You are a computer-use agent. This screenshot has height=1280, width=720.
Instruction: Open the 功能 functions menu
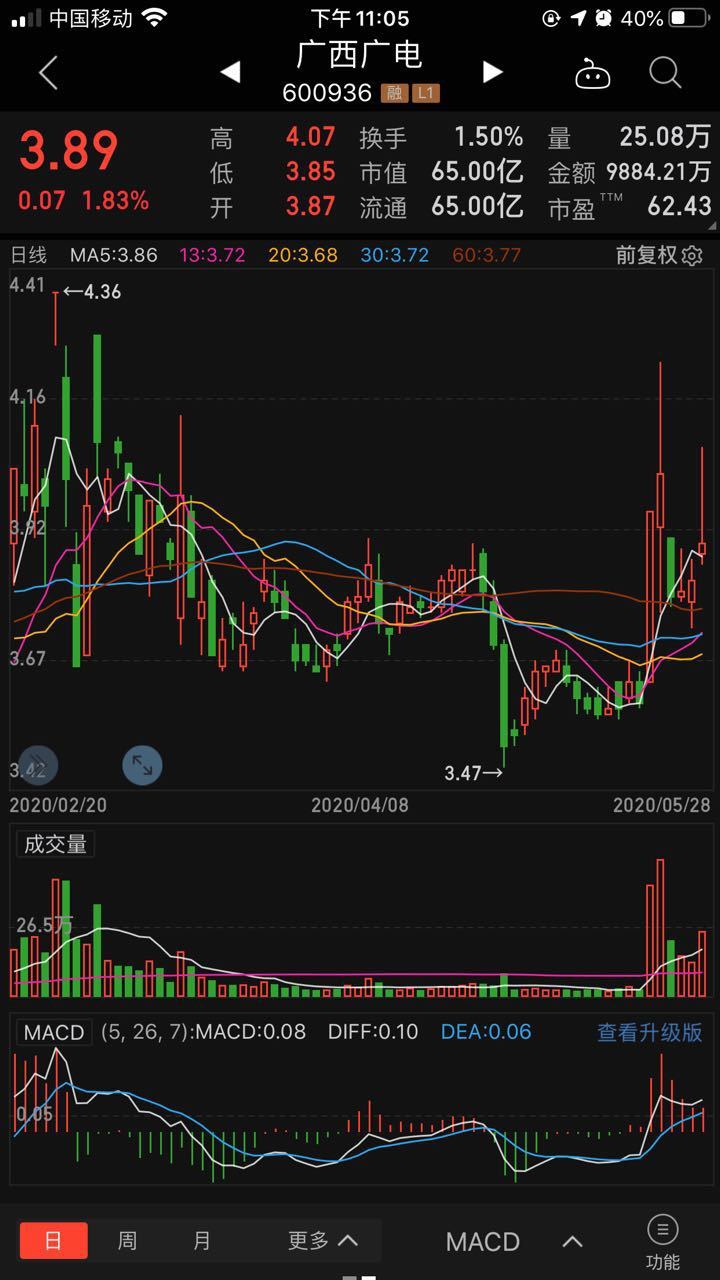tap(662, 1241)
